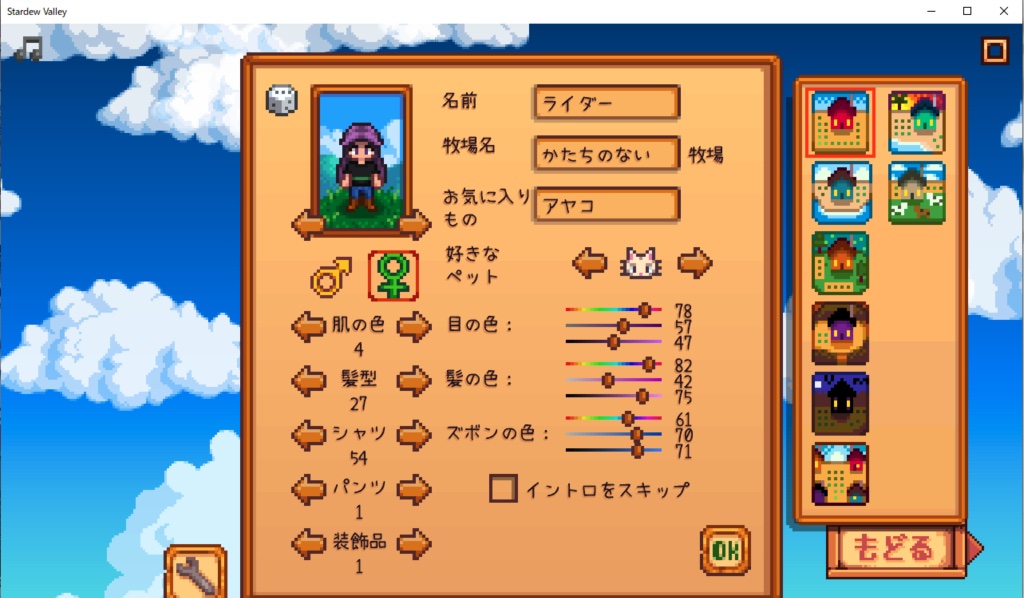1024x598 pixels.
Task: Randomize the character with the dice icon
Action: pos(280,100)
